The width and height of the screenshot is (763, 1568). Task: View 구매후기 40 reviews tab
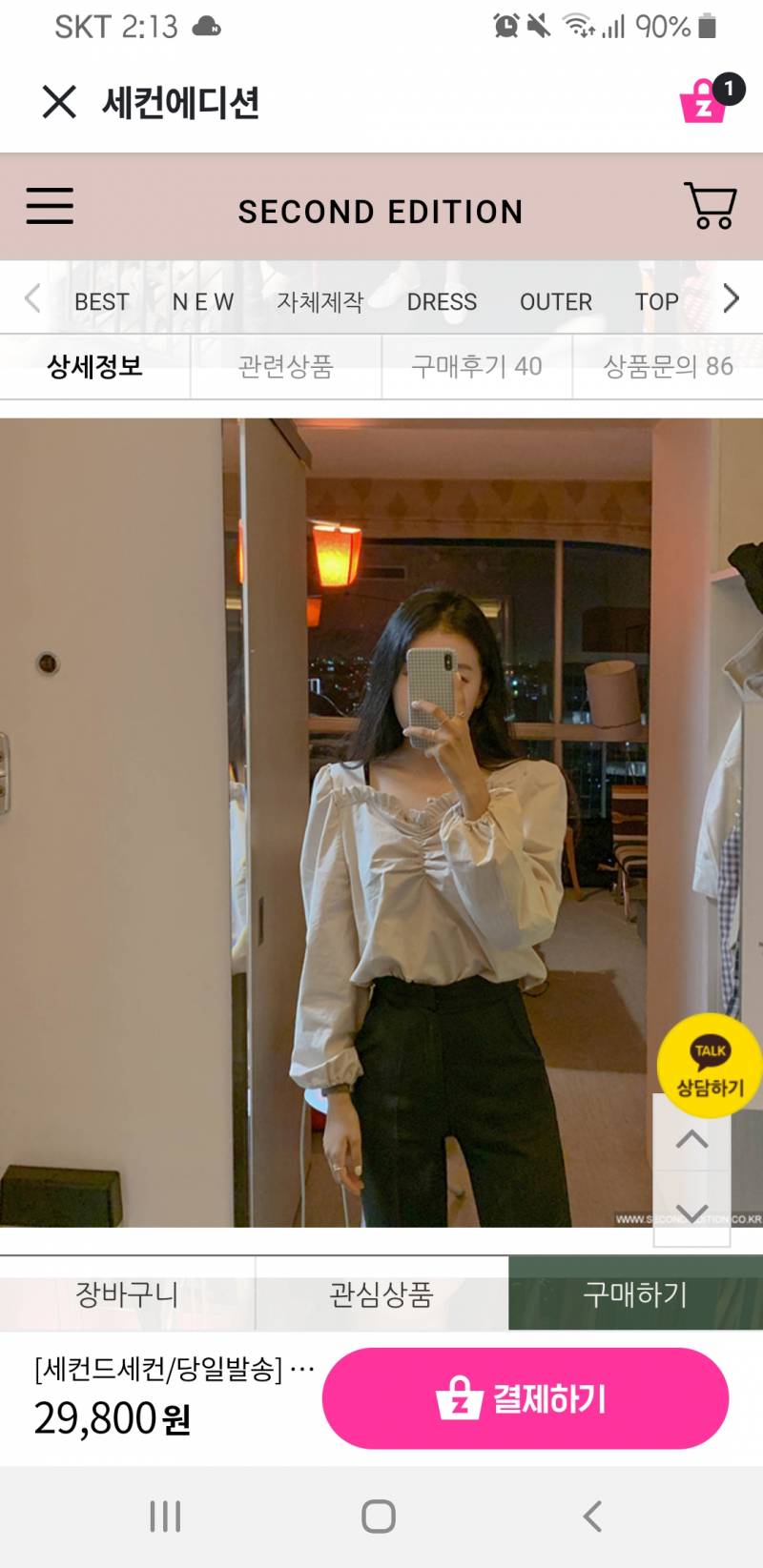coord(476,366)
